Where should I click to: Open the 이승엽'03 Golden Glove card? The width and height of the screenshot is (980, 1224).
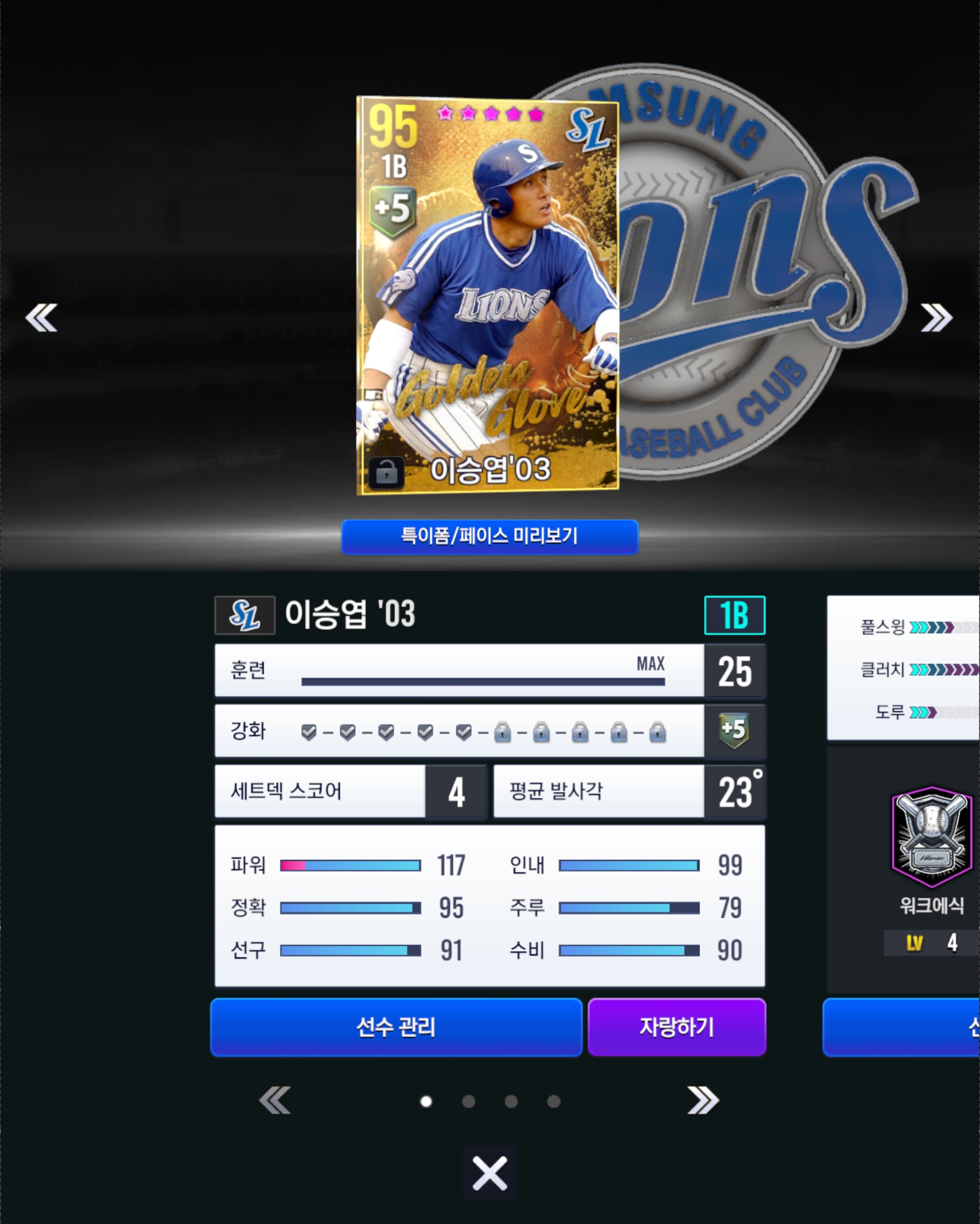[488, 295]
